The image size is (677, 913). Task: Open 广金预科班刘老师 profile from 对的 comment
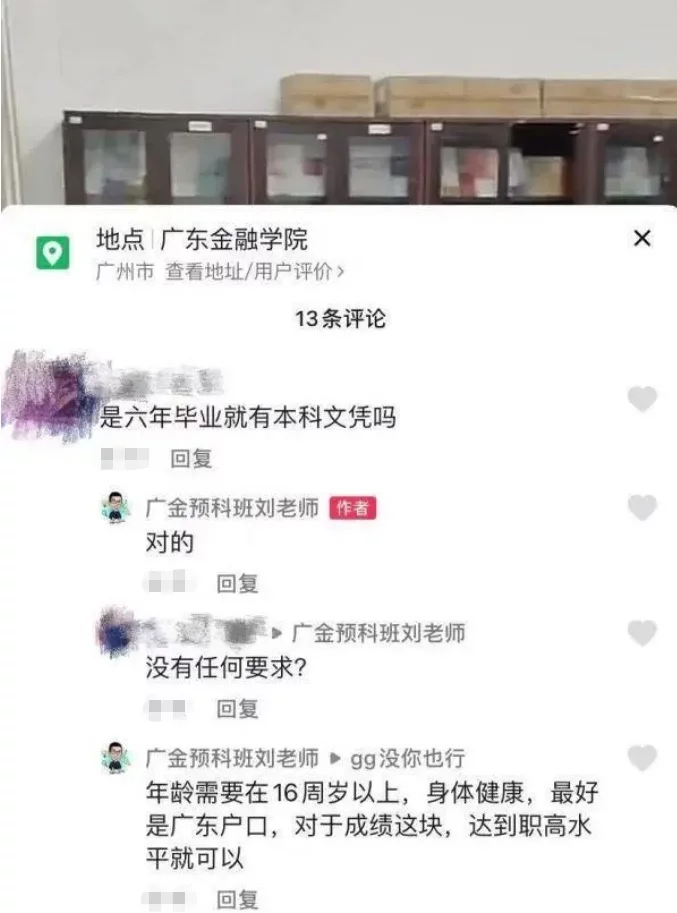232,508
